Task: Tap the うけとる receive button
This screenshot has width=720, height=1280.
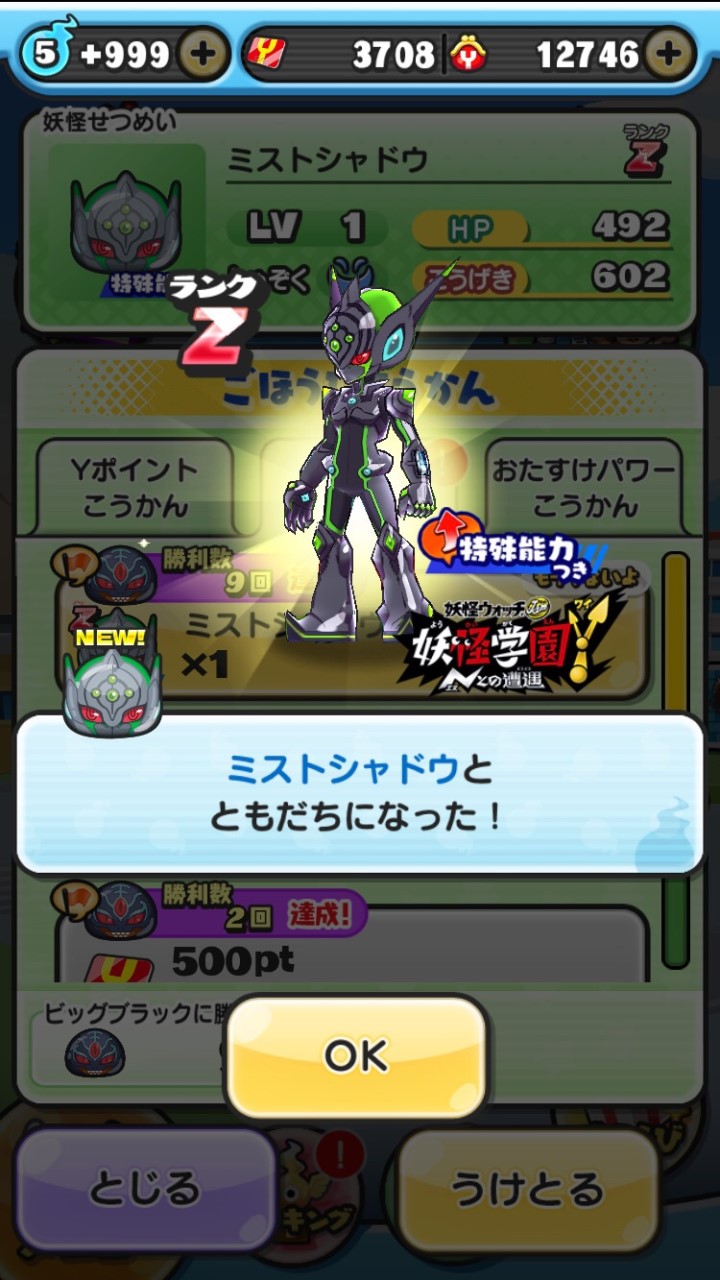Action: 527,1189
